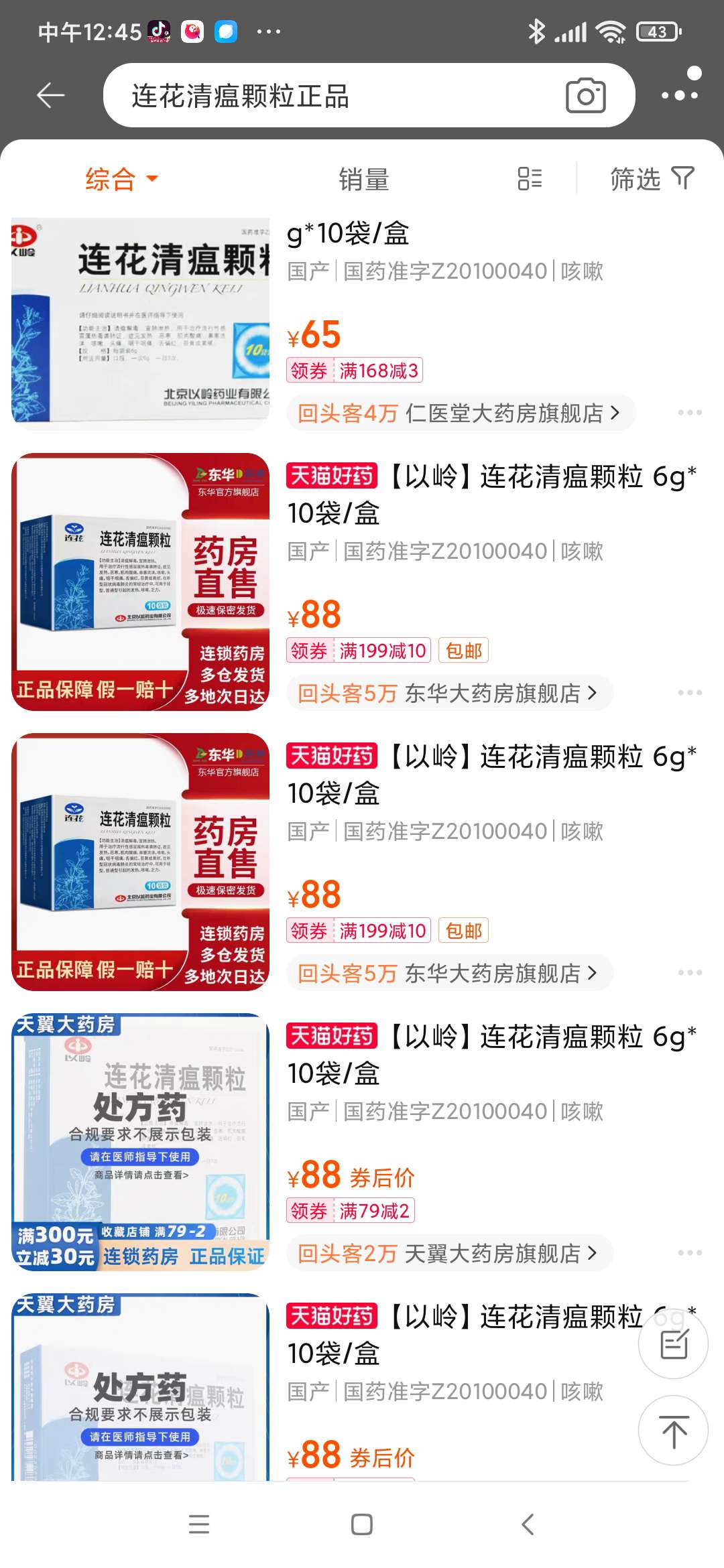Tap the system home button
Viewport: 724px width, 1568px height.
tap(362, 1524)
